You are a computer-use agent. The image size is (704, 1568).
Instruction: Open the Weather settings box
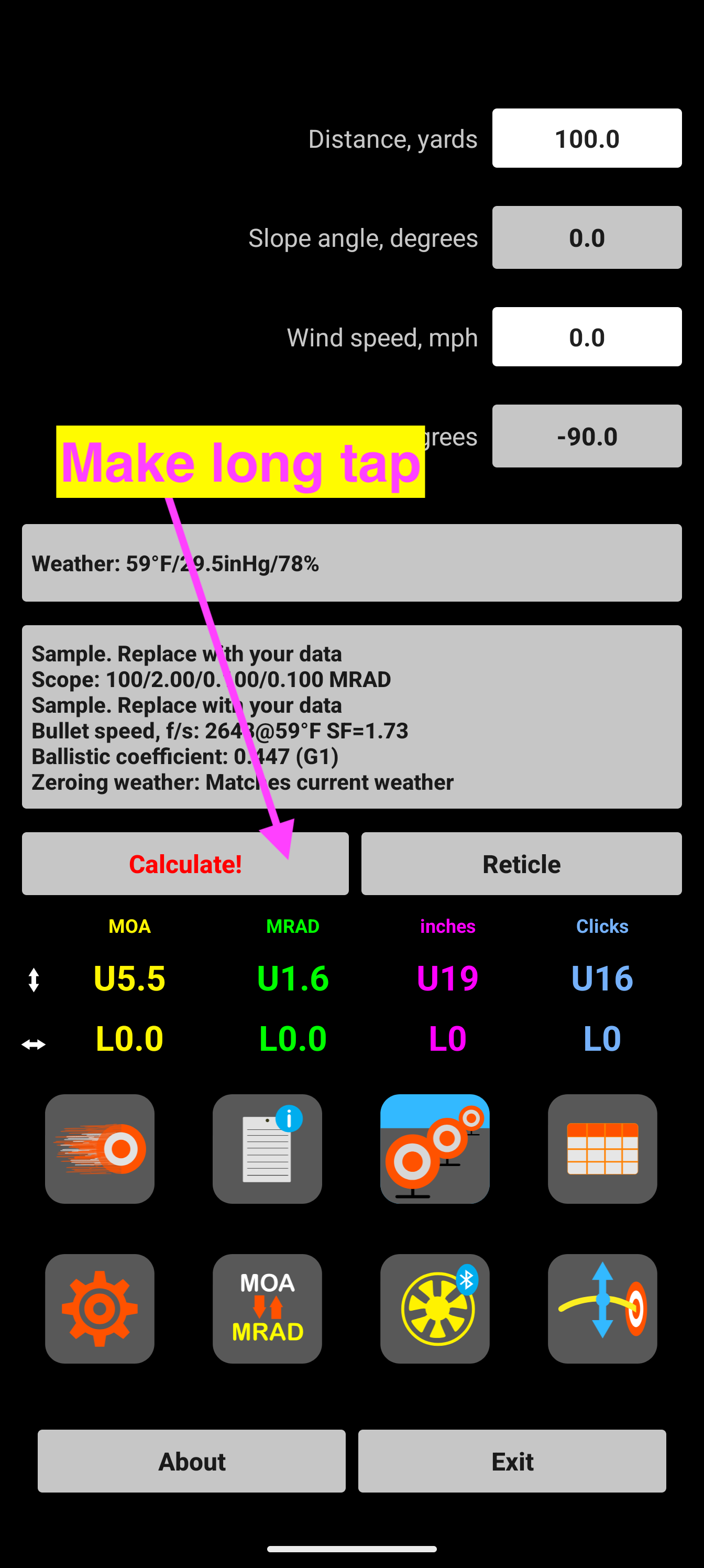pyautogui.click(x=351, y=563)
